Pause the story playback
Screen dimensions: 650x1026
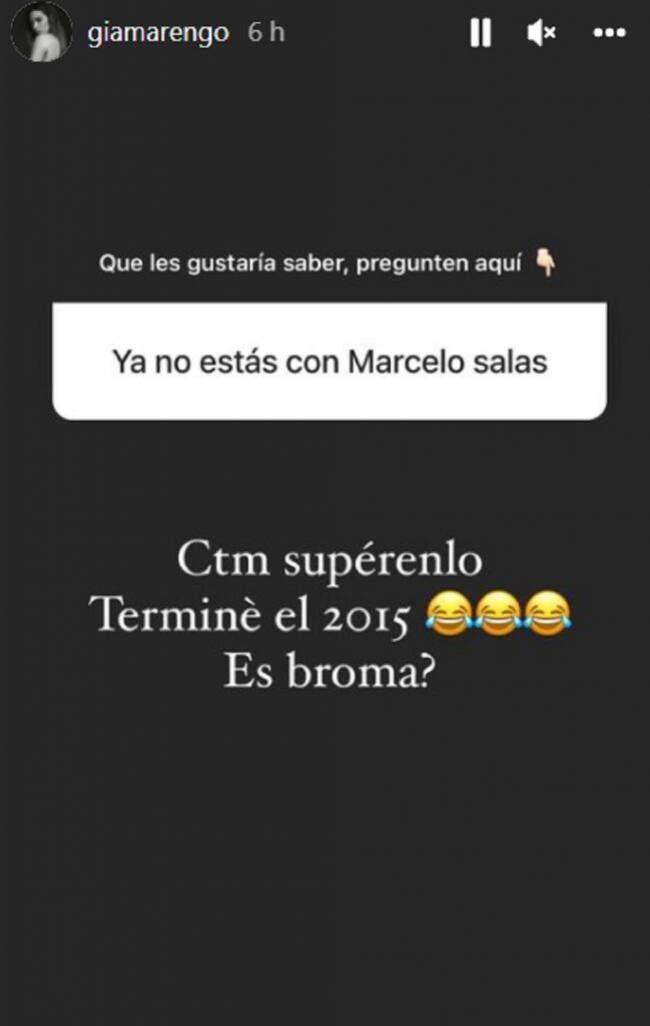pyautogui.click(x=481, y=33)
